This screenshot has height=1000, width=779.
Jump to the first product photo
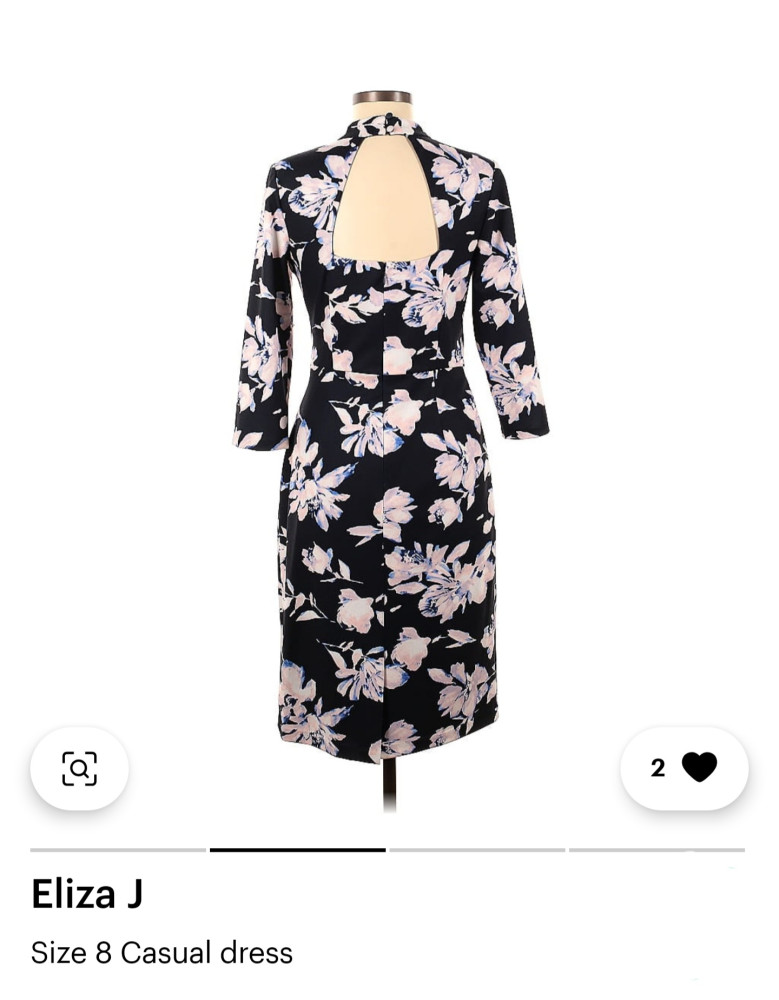pyautogui.click(x=118, y=850)
